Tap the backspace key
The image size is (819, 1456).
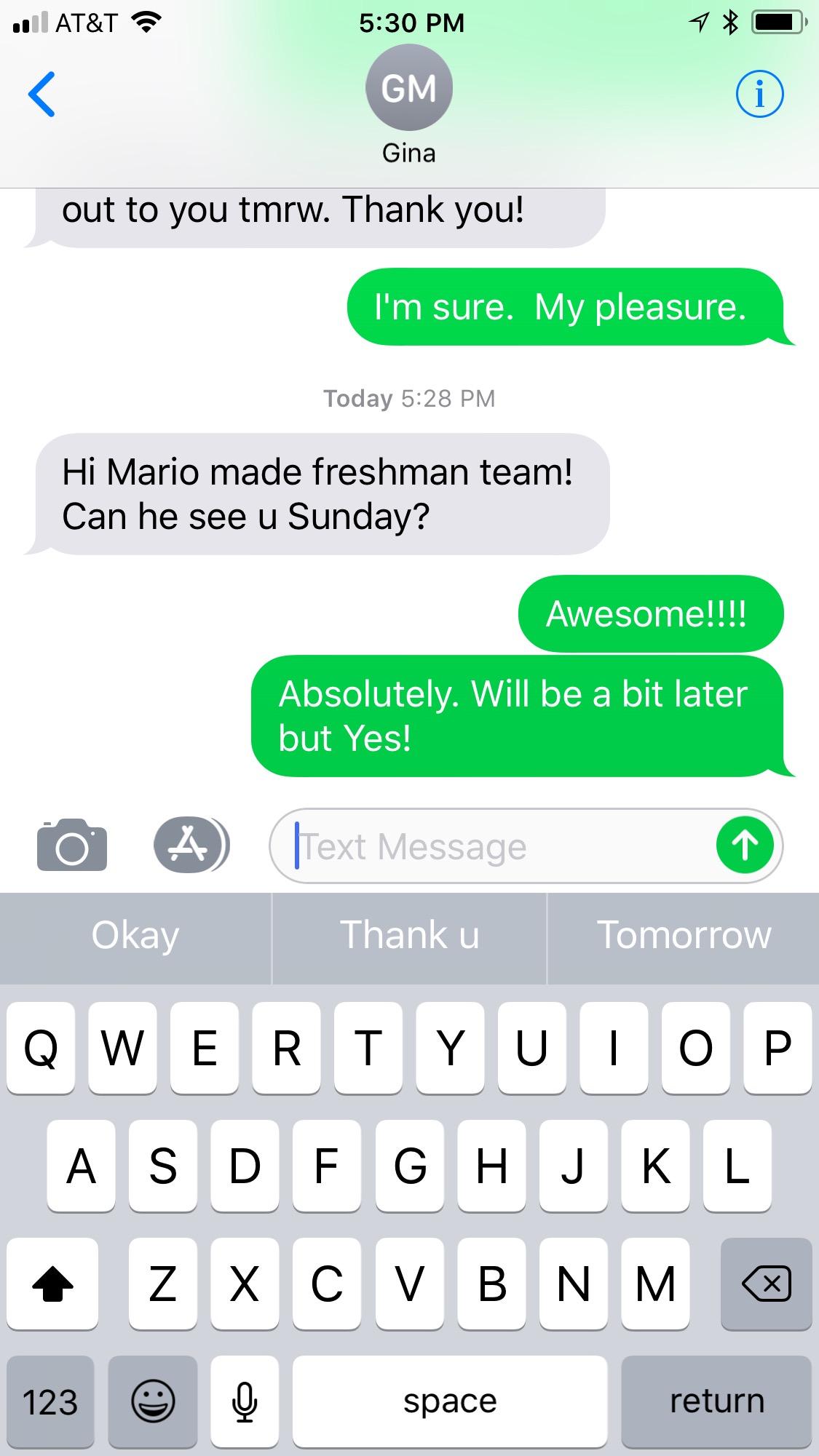pos(766,1284)
